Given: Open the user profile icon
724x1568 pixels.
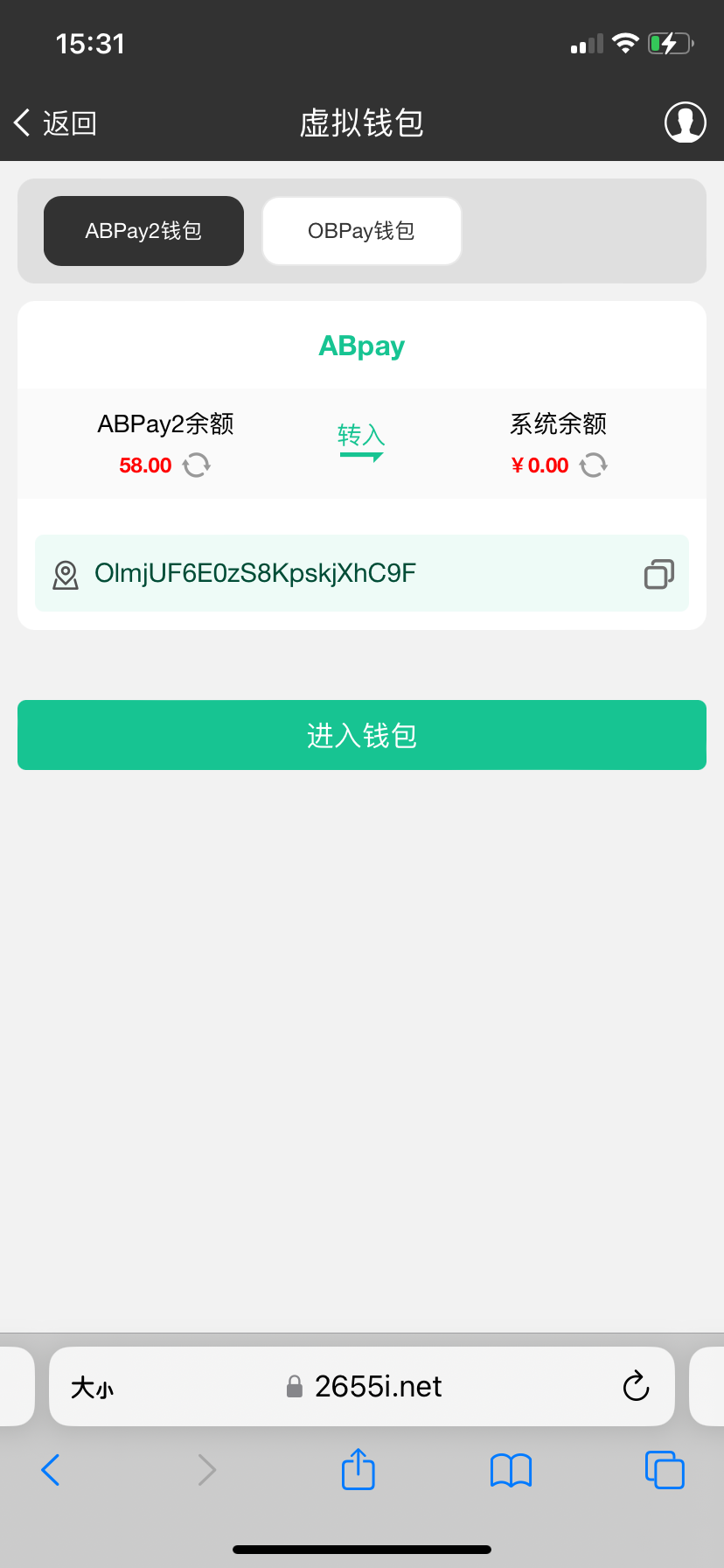Looking at the screenshot, I should [685, 122].
